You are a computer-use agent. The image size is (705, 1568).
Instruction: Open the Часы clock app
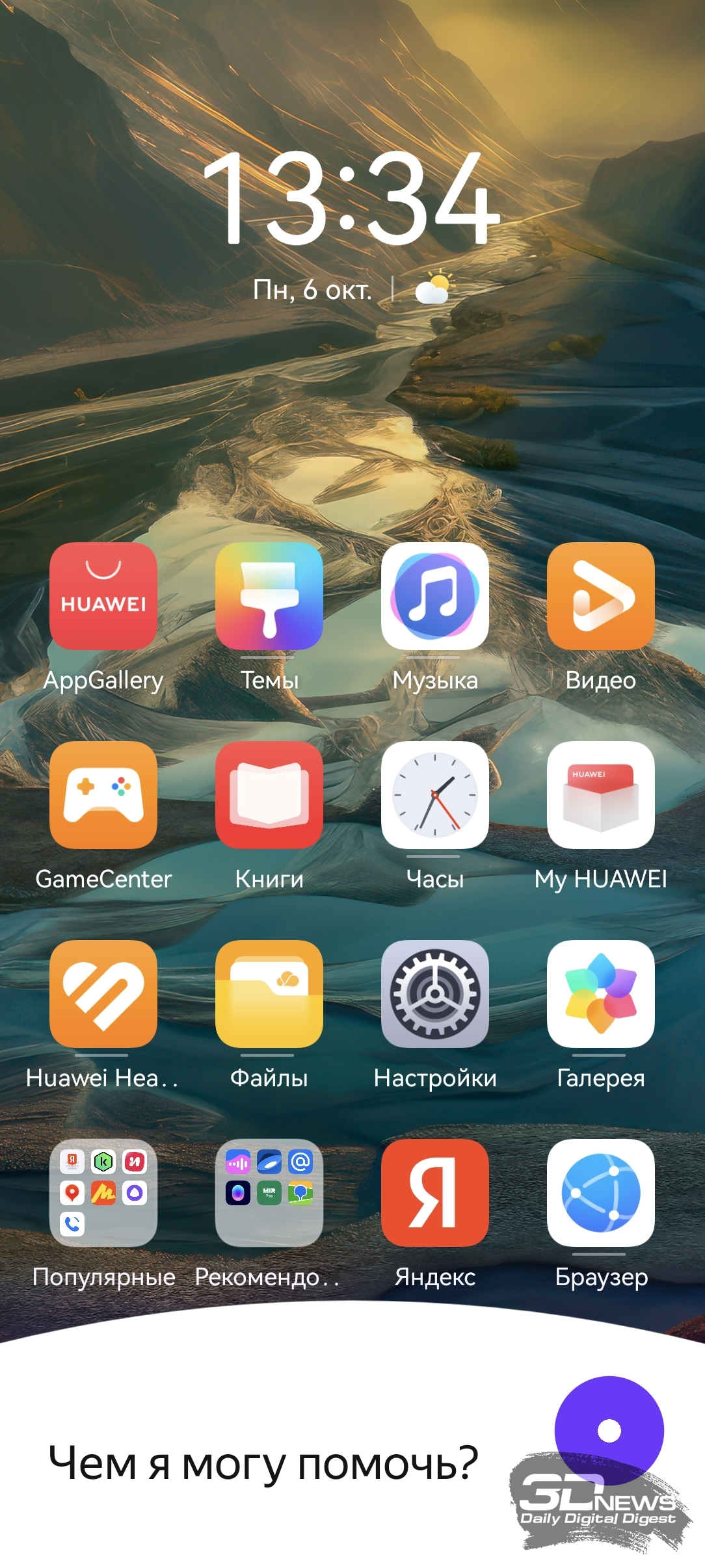pyautogui.click(x=435, y=795)
